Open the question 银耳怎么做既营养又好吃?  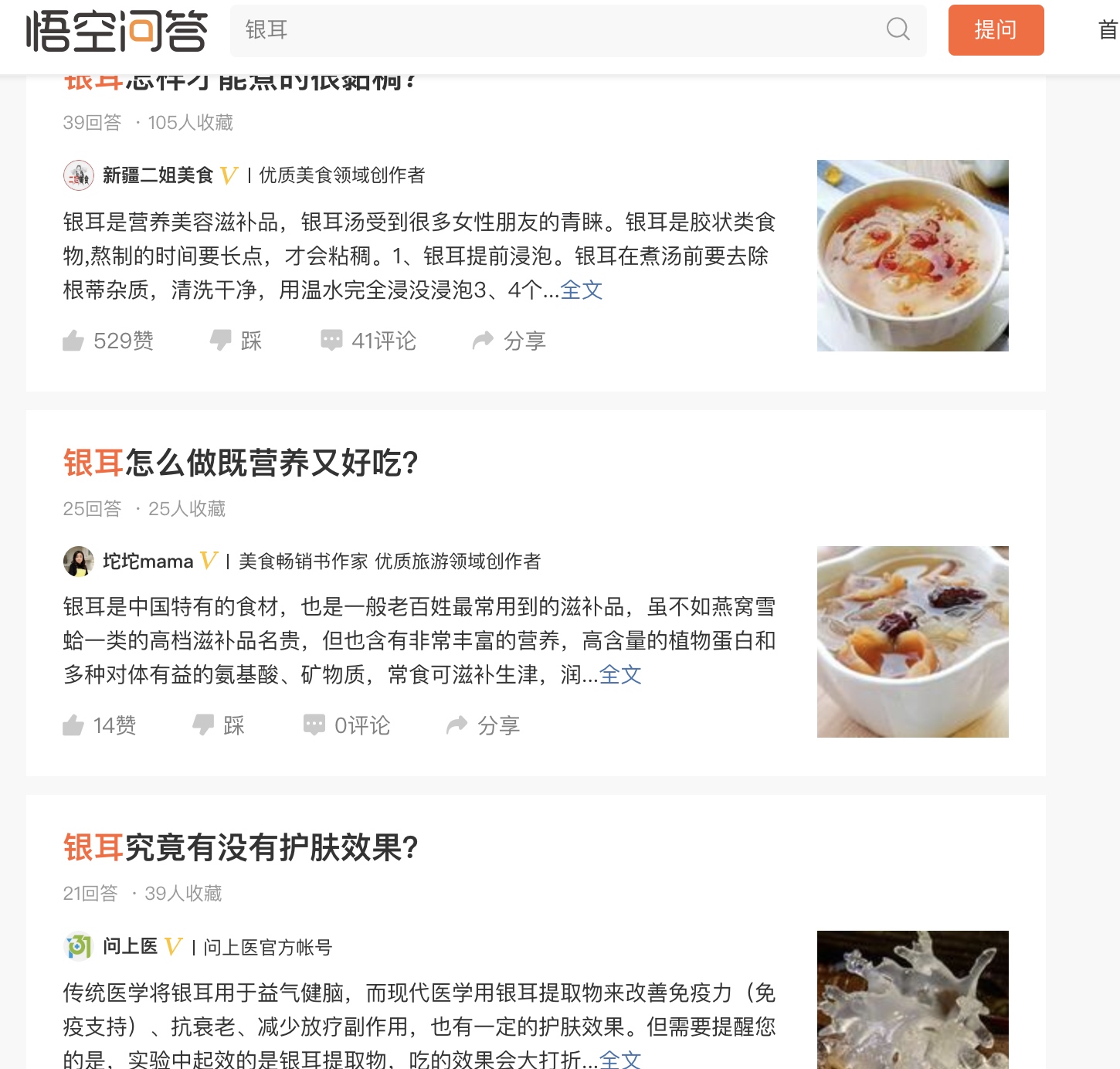pos(241,463)
